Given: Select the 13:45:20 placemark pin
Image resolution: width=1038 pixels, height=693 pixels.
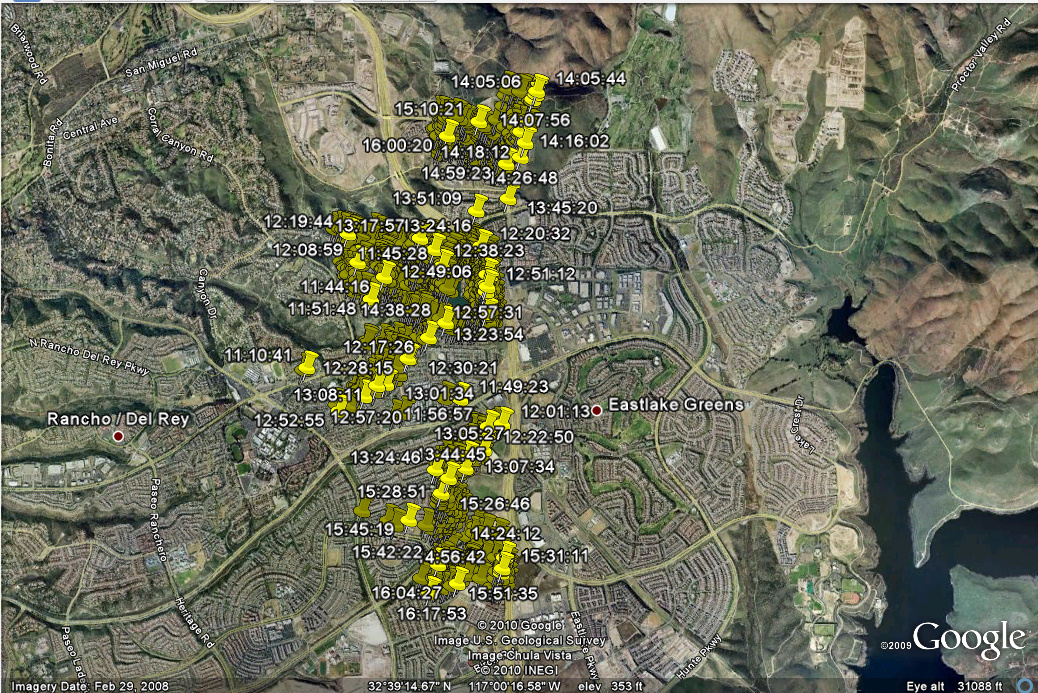Looking at the screenshot, I should click(511, 195).
